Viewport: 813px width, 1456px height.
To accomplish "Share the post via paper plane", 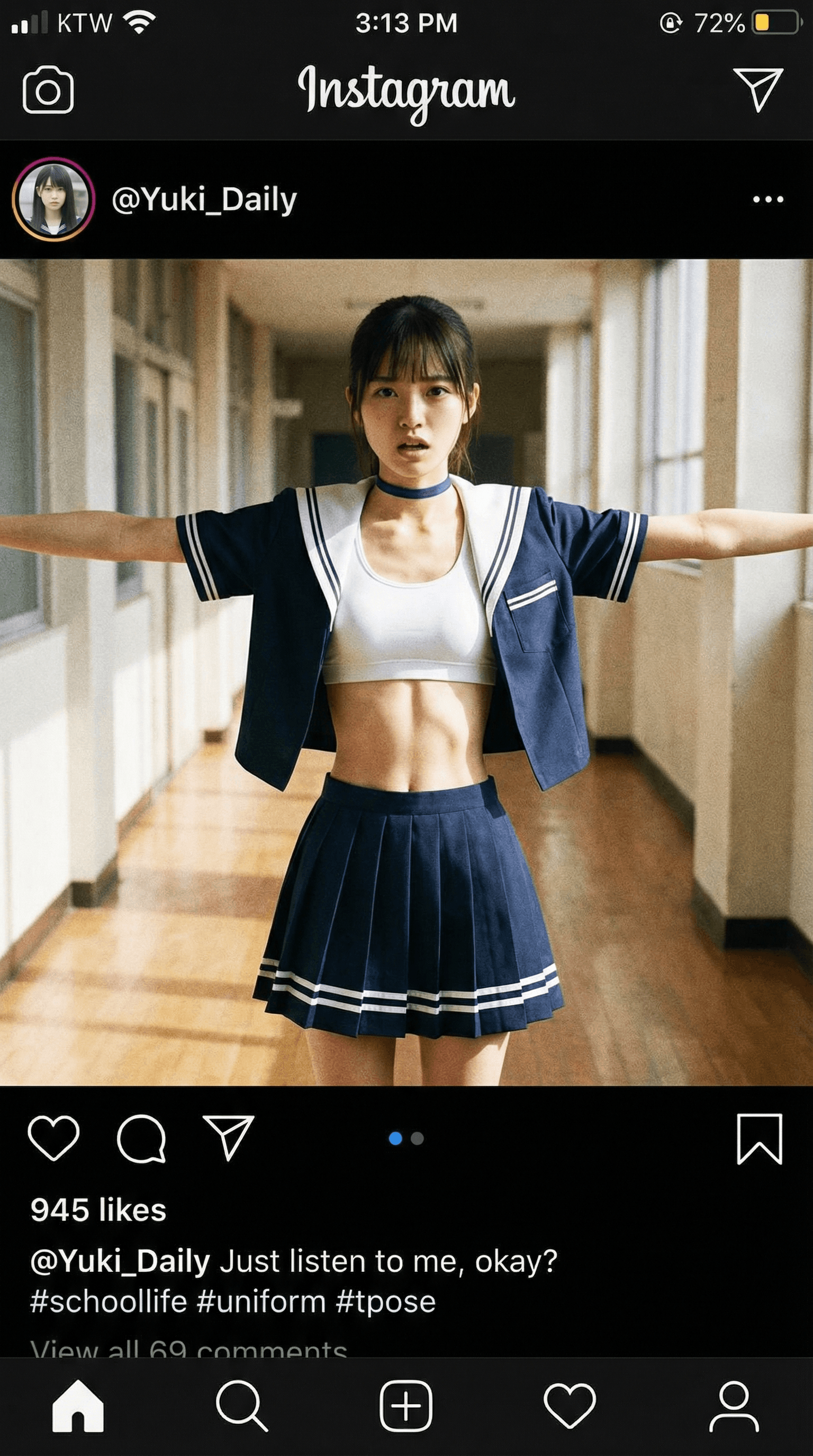I will 229,1138.
